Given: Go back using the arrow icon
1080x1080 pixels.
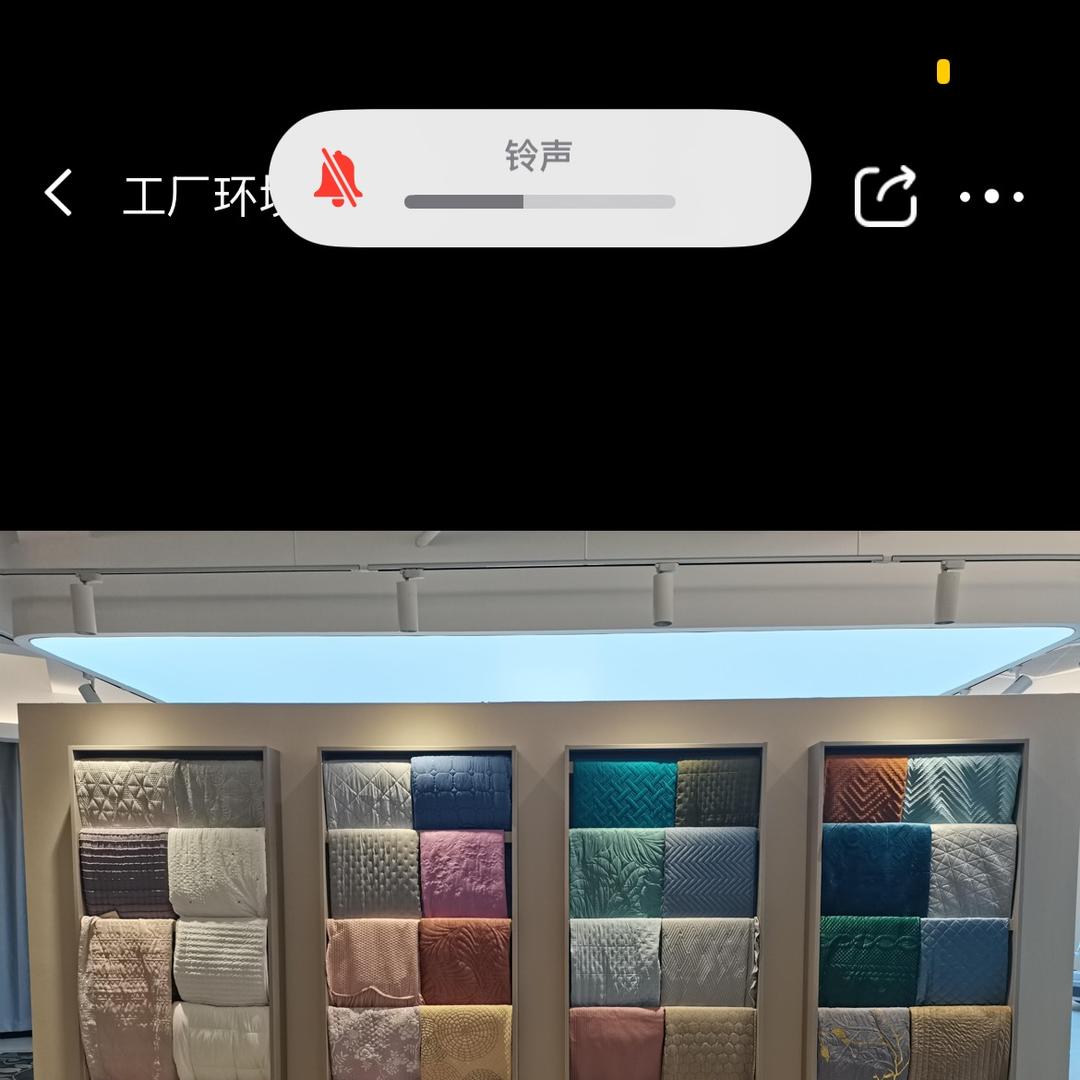Looking at the screenshot, I should click(59, 192).
